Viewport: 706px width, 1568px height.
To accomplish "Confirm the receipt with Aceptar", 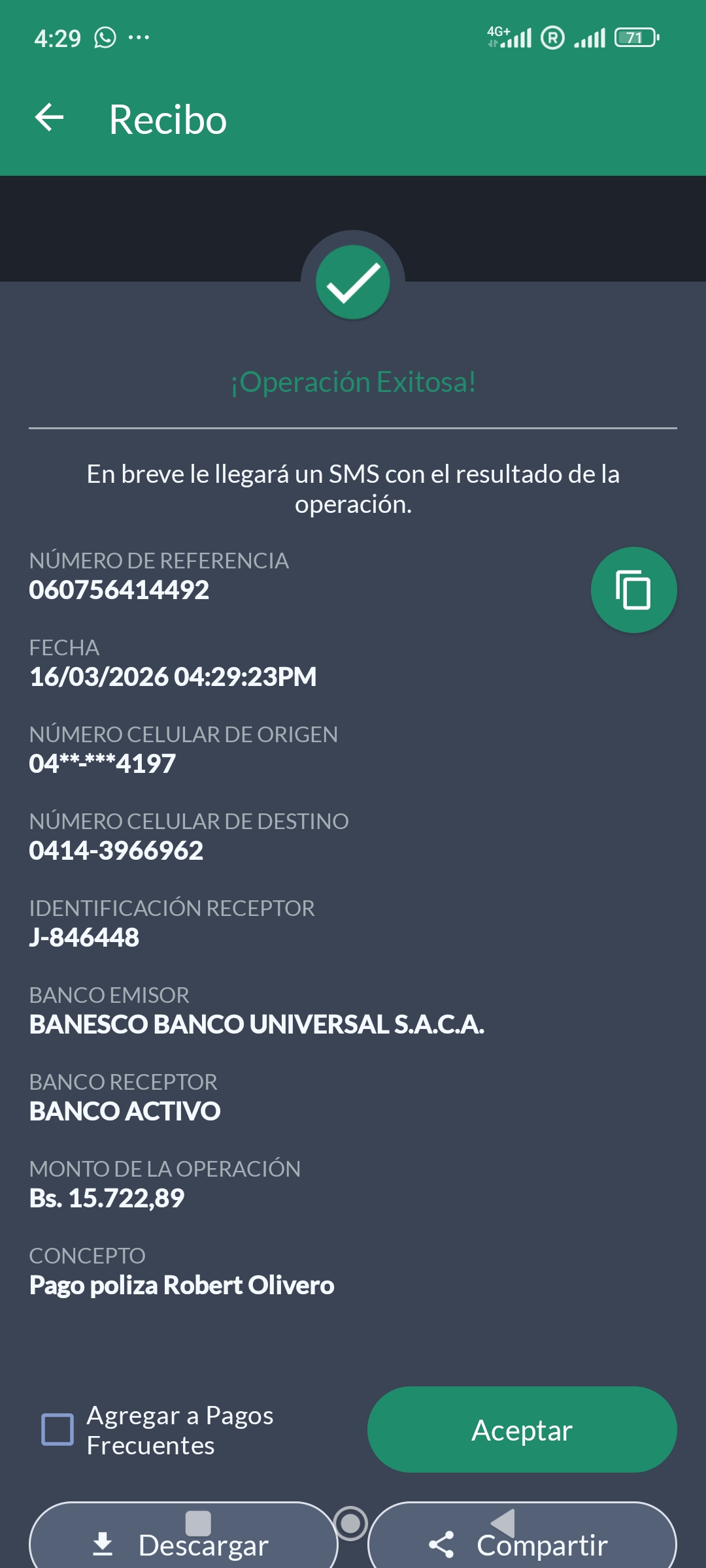I will click(522, 1429).
